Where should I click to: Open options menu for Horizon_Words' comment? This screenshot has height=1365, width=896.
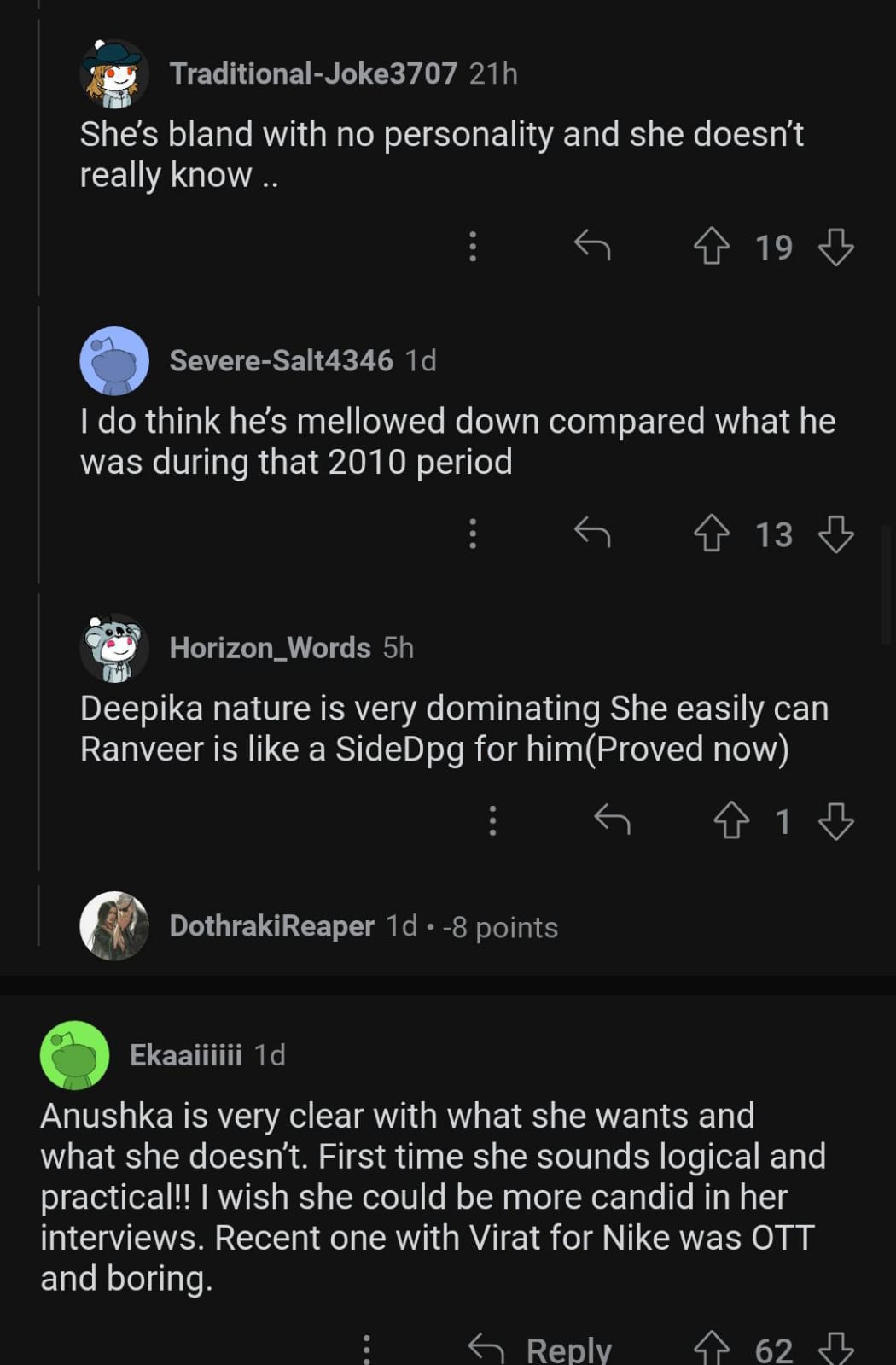click(492, 820)
